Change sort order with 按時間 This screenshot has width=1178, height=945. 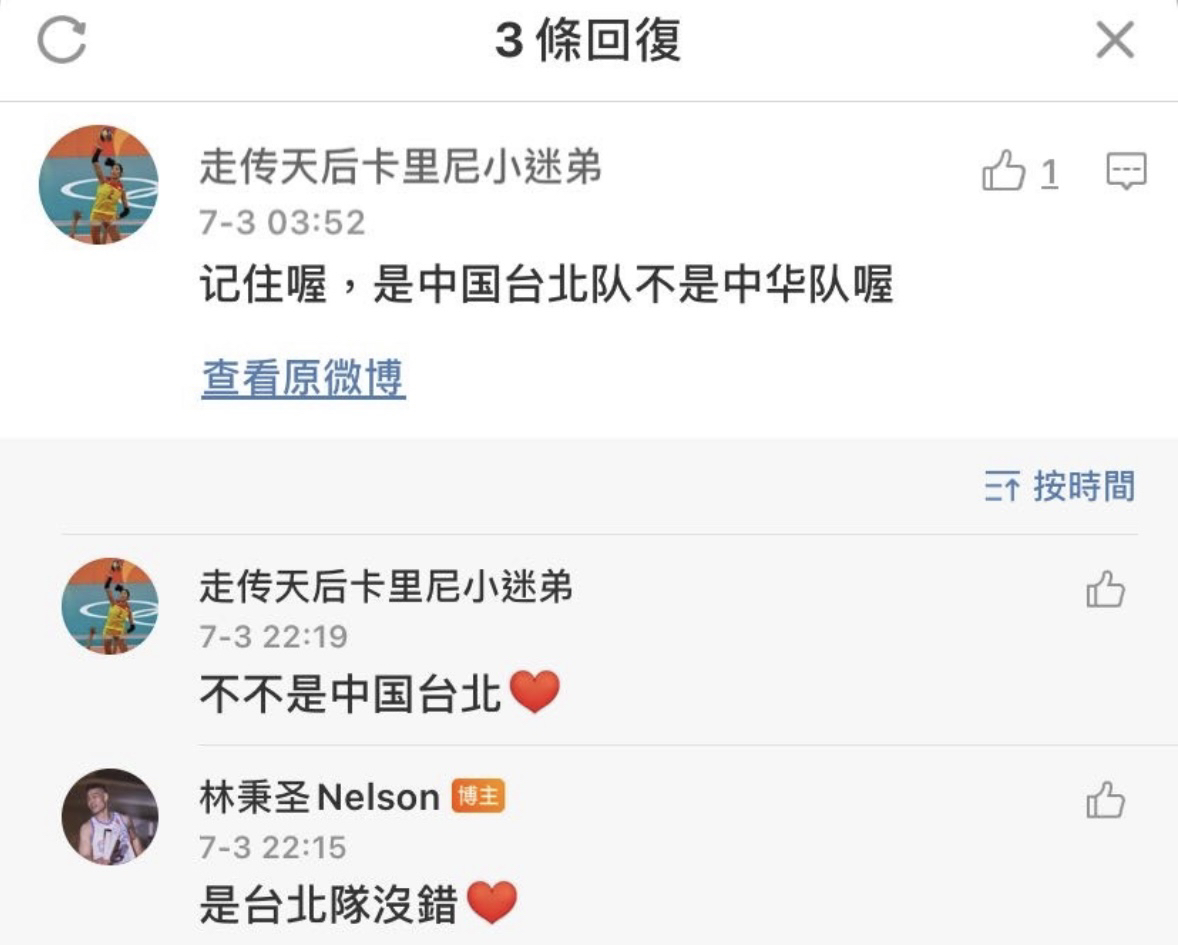point(1060,487)
